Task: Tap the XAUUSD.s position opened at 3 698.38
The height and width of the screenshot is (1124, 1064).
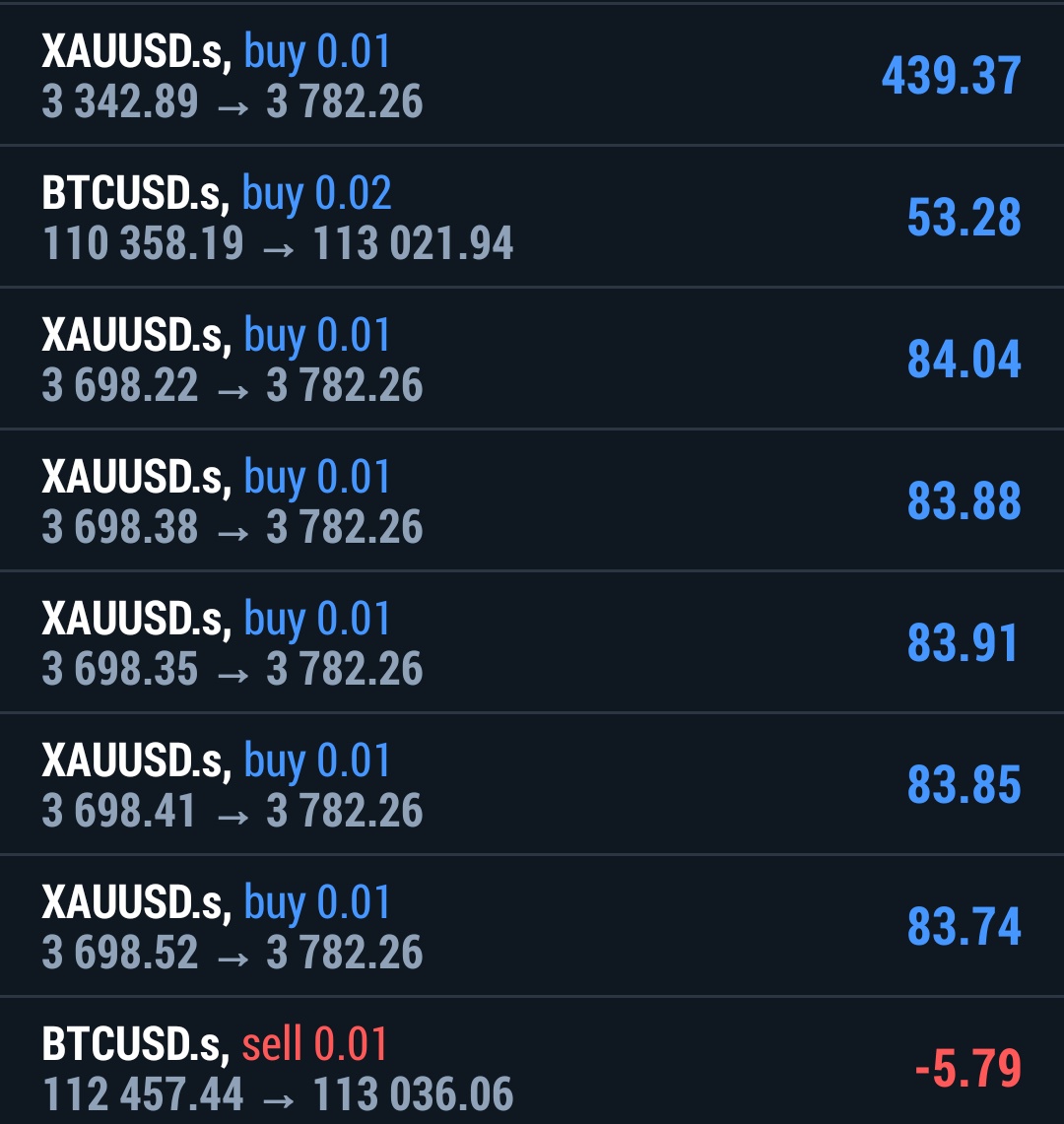Action: (532, 501)
